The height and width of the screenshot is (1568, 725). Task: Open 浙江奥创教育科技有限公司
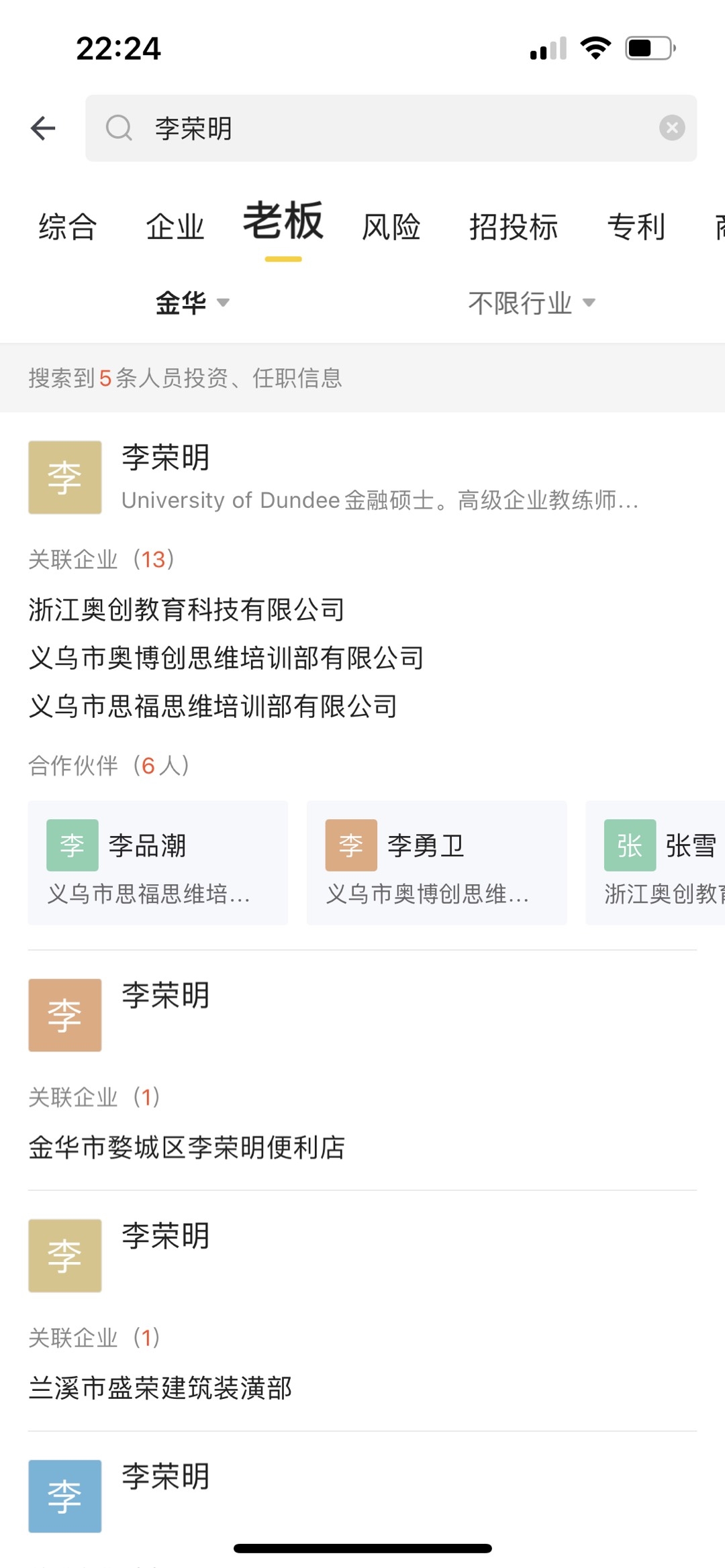pos(187,610)
